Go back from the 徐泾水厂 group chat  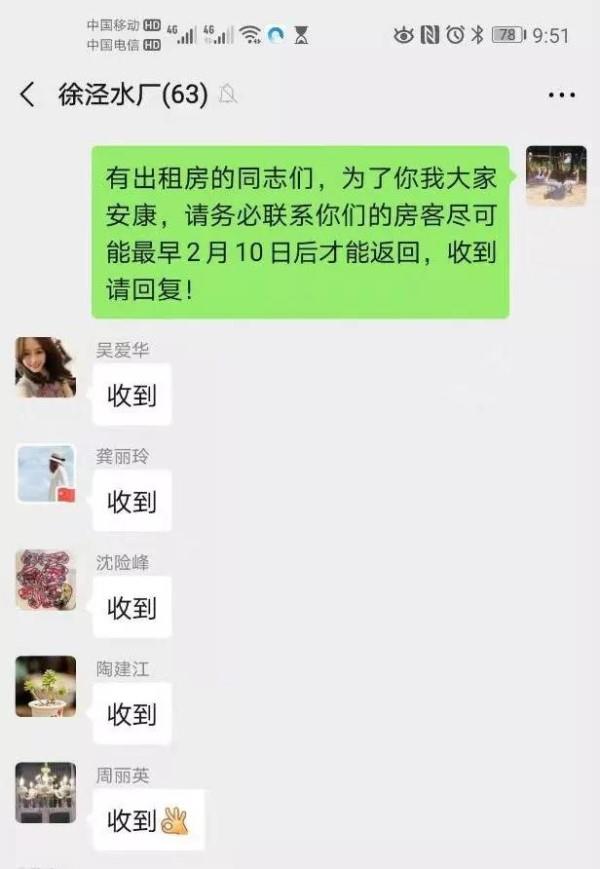coord(28,95)
